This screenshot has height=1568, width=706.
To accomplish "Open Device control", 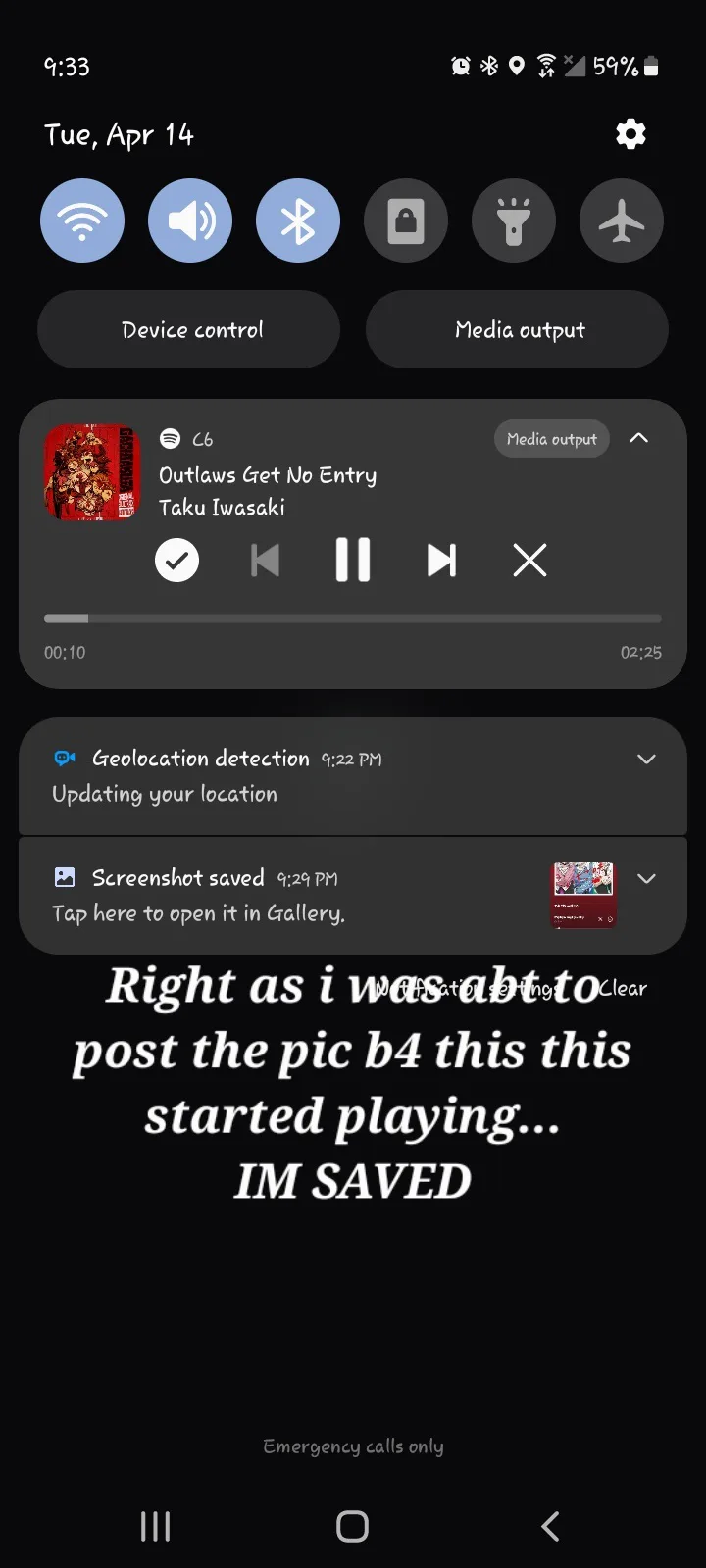I will click(189, 330).
